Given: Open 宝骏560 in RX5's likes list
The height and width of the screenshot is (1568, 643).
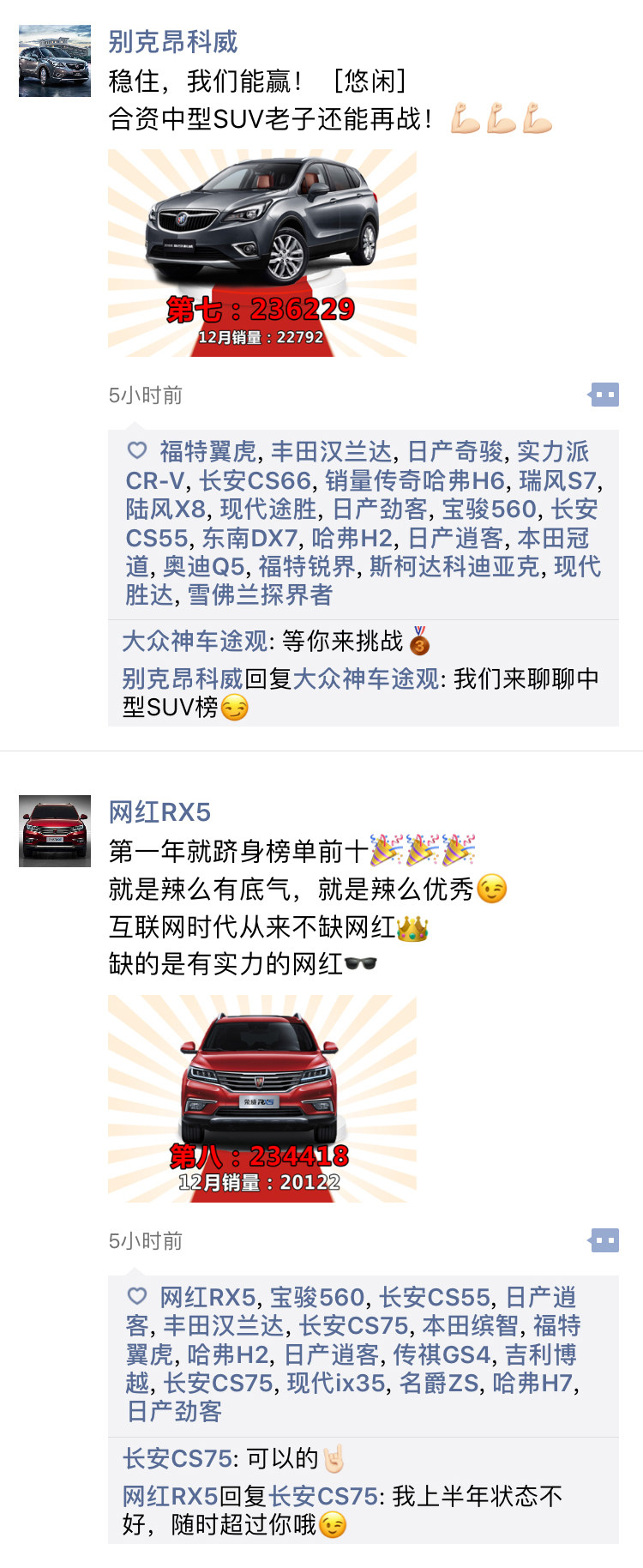Looking at the screenshot, I should 317,1297.
